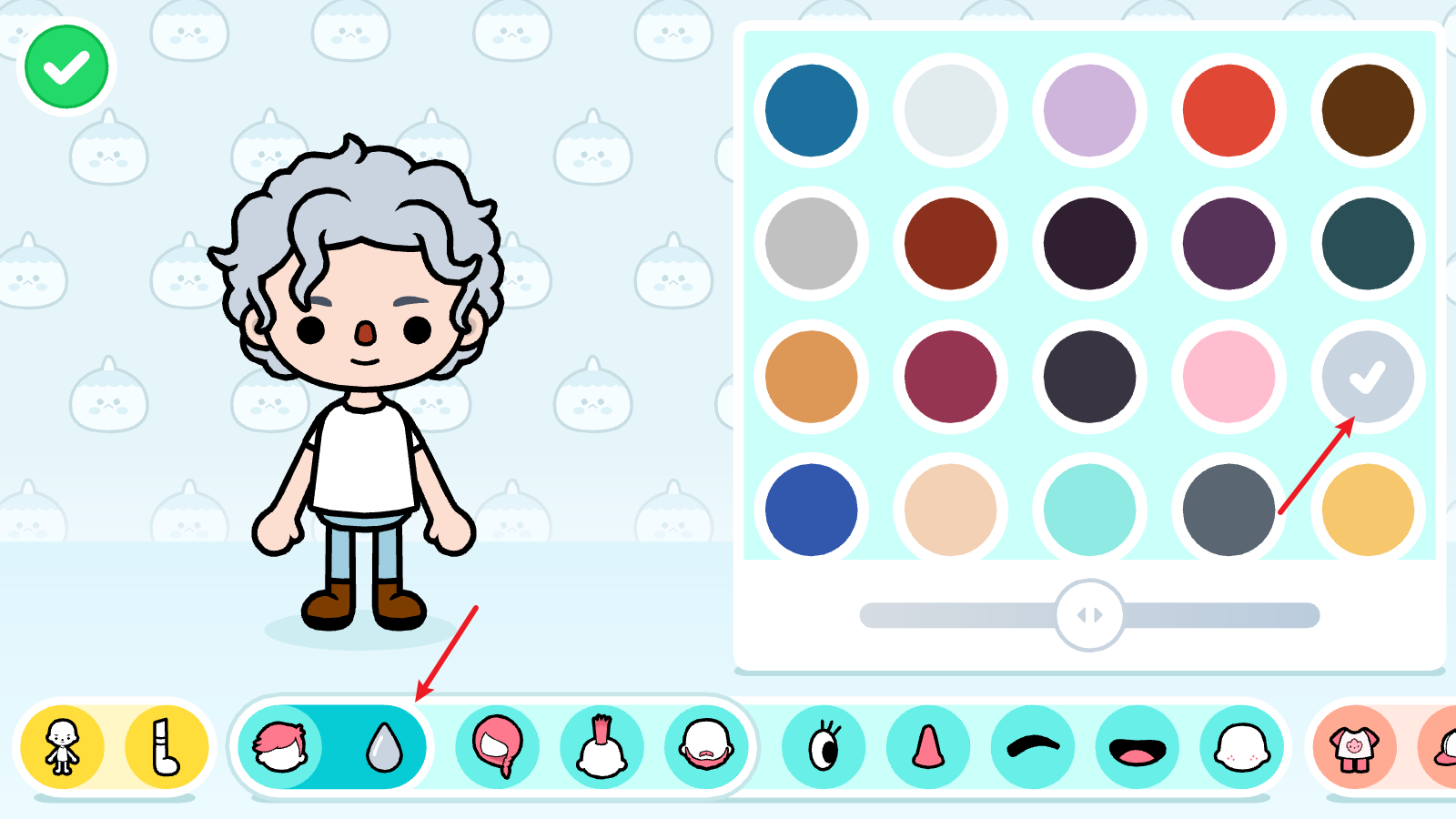Choose the lavender hair color
Image resolution: width=1456 pixels, height=819 pixels.
pos(1089,110)
